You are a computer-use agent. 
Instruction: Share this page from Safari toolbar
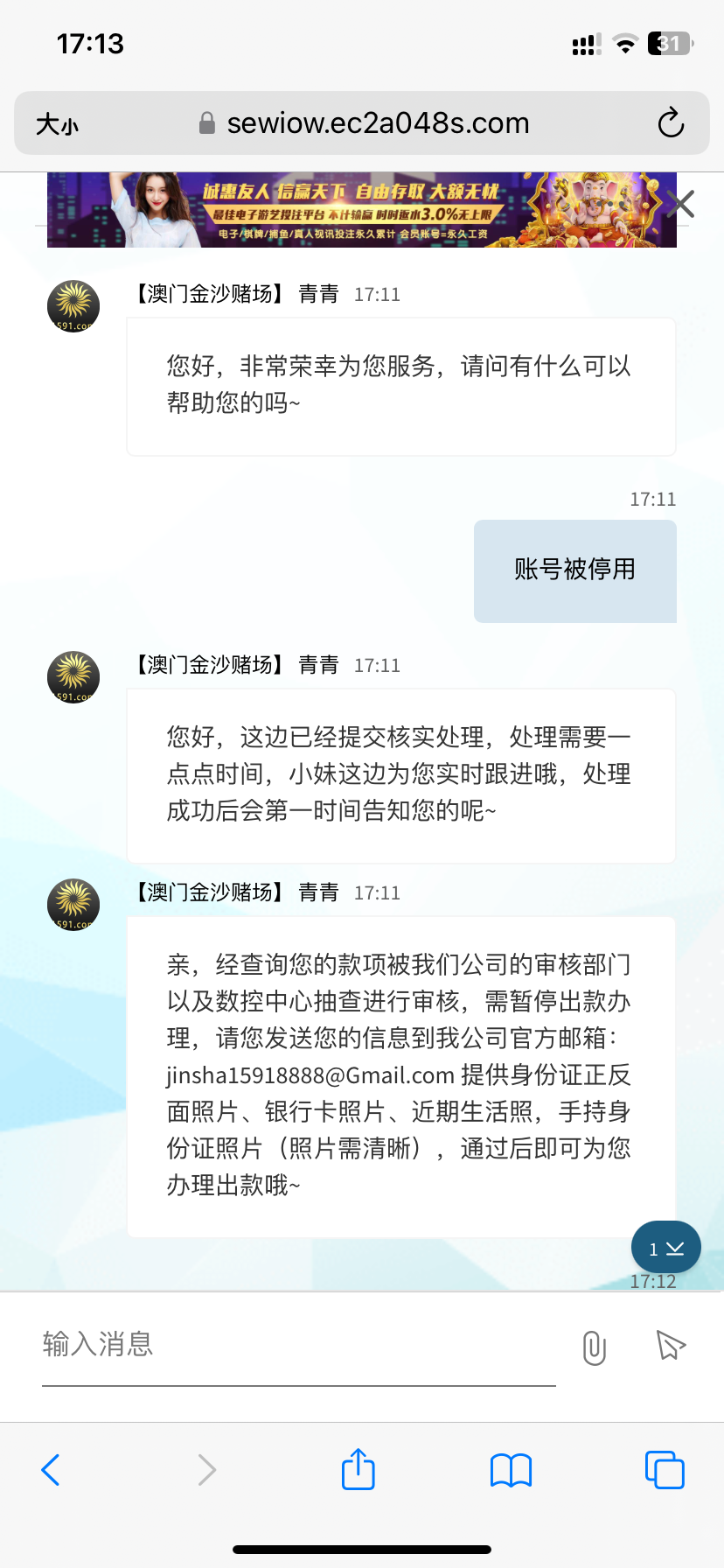(358, 1469)
